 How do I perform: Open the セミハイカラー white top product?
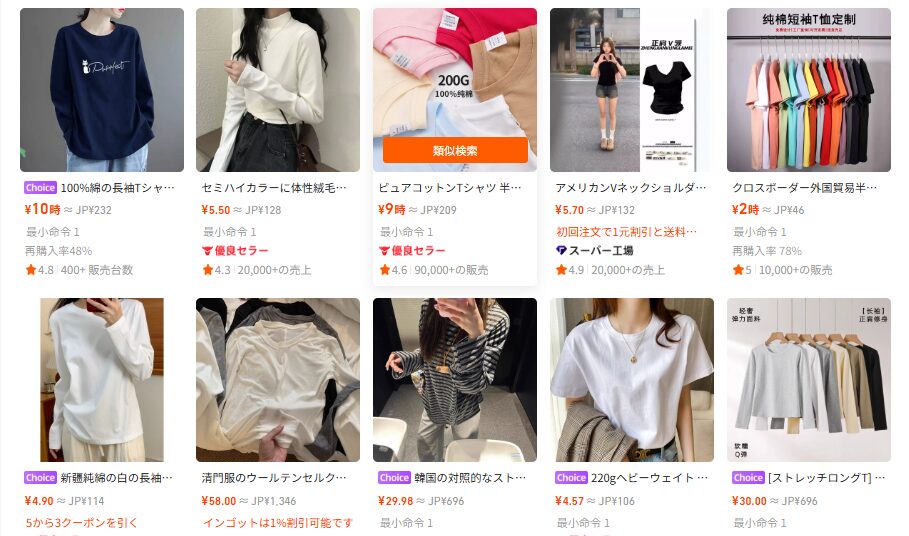(x=278, y=90)
